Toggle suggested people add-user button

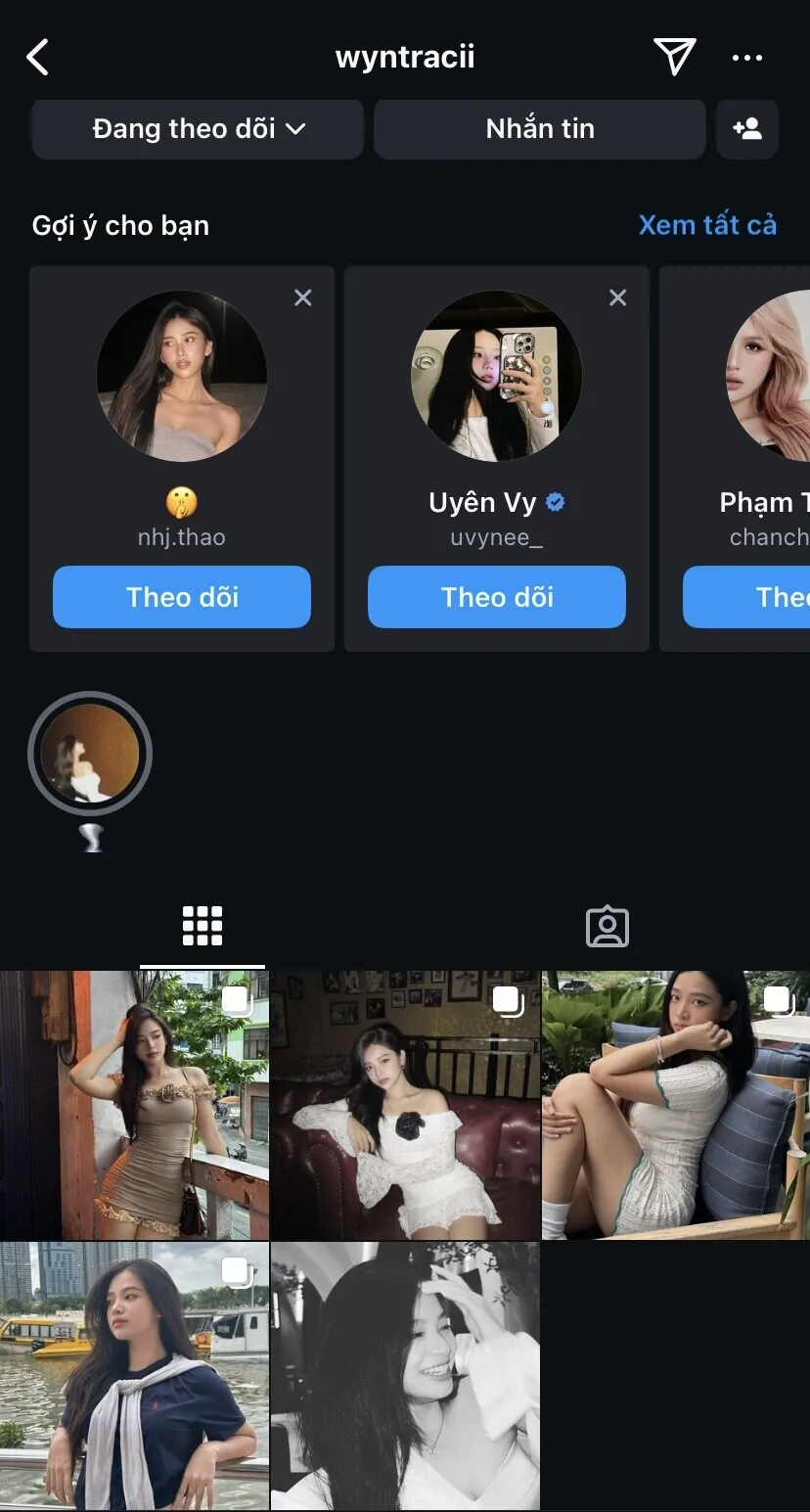[747, 129]
